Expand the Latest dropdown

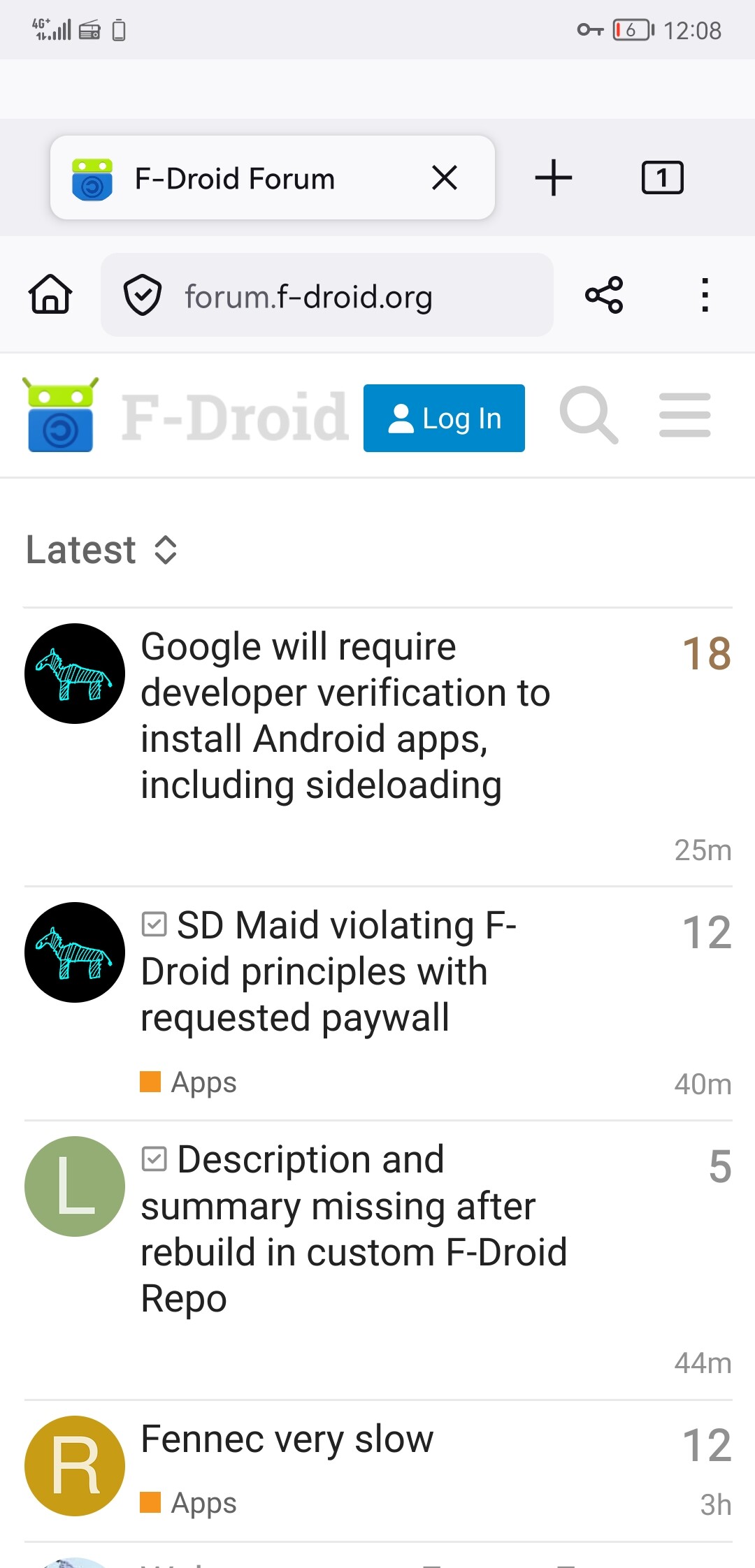(x=102, y=549)
